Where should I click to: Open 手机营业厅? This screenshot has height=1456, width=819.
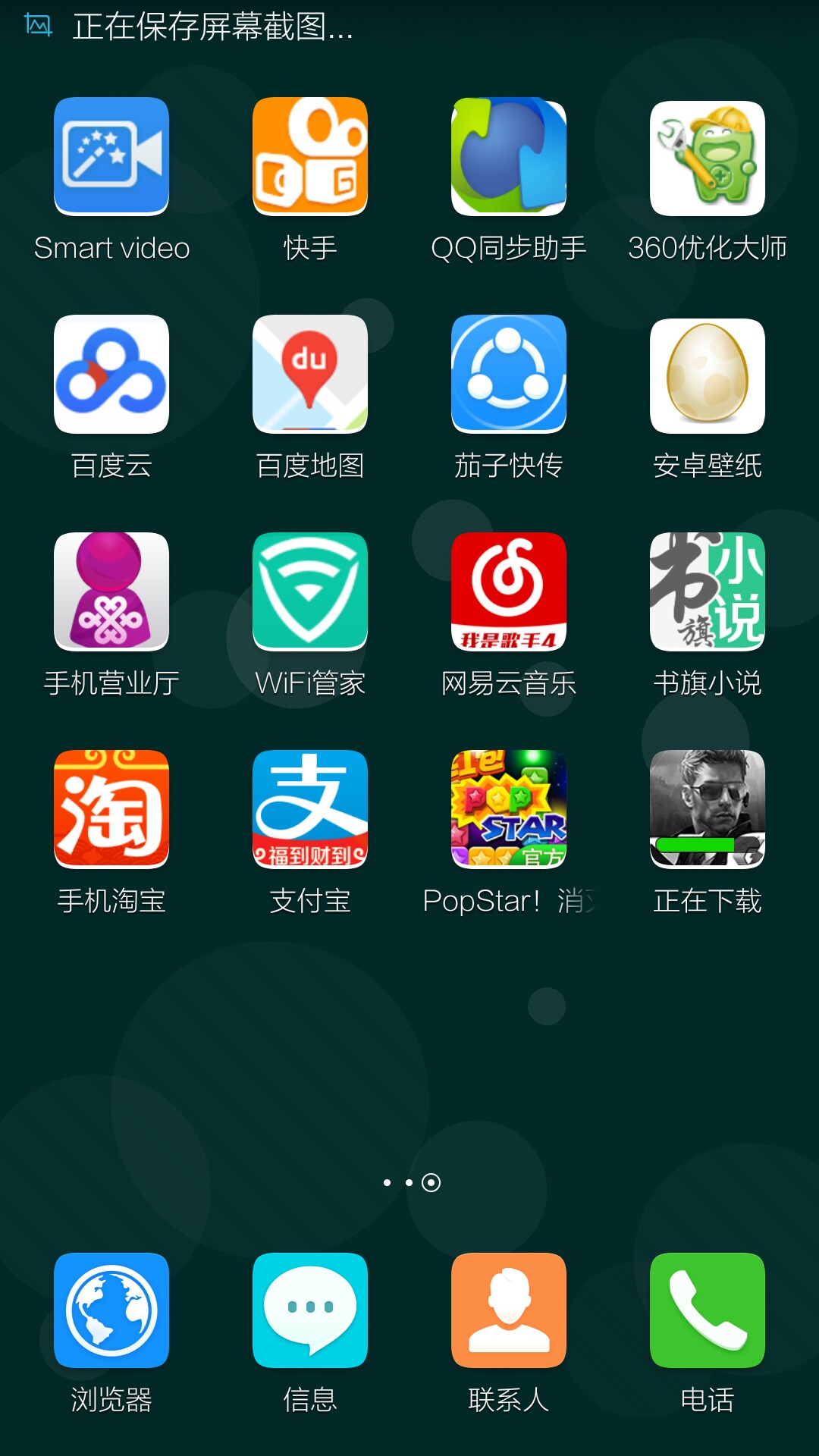111,591
